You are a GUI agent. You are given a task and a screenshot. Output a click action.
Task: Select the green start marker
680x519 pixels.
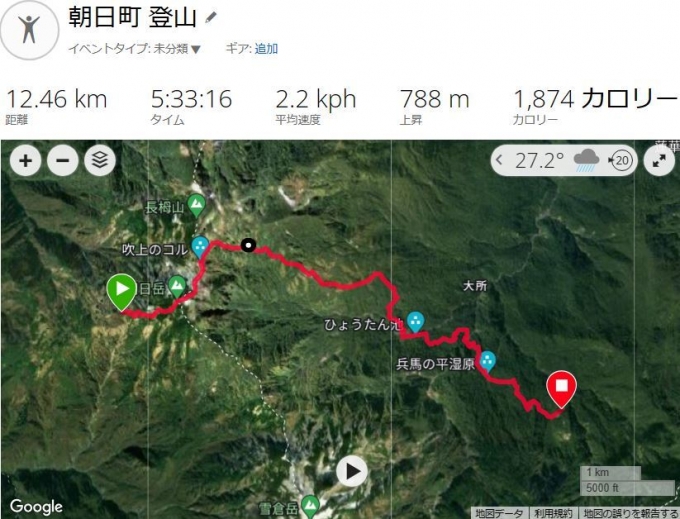(121, 292)
